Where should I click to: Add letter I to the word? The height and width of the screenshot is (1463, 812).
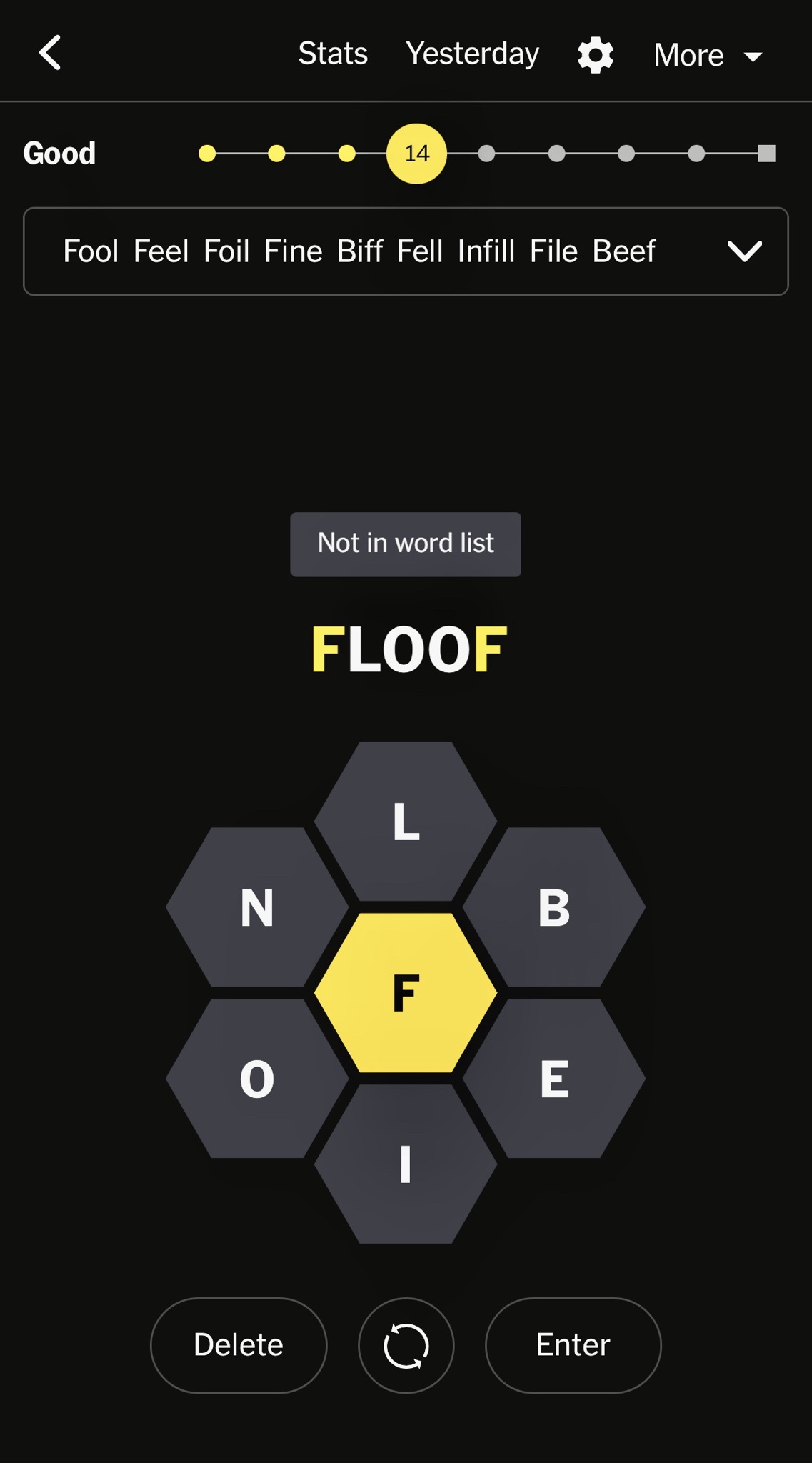406,1164
